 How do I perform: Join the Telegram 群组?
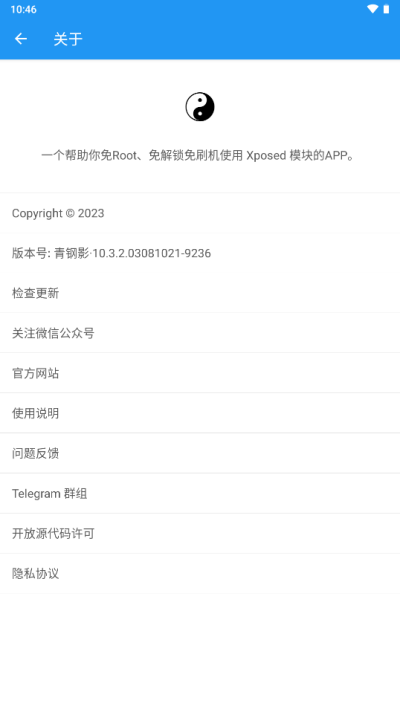pyautogui.click(x=200, y=493)
